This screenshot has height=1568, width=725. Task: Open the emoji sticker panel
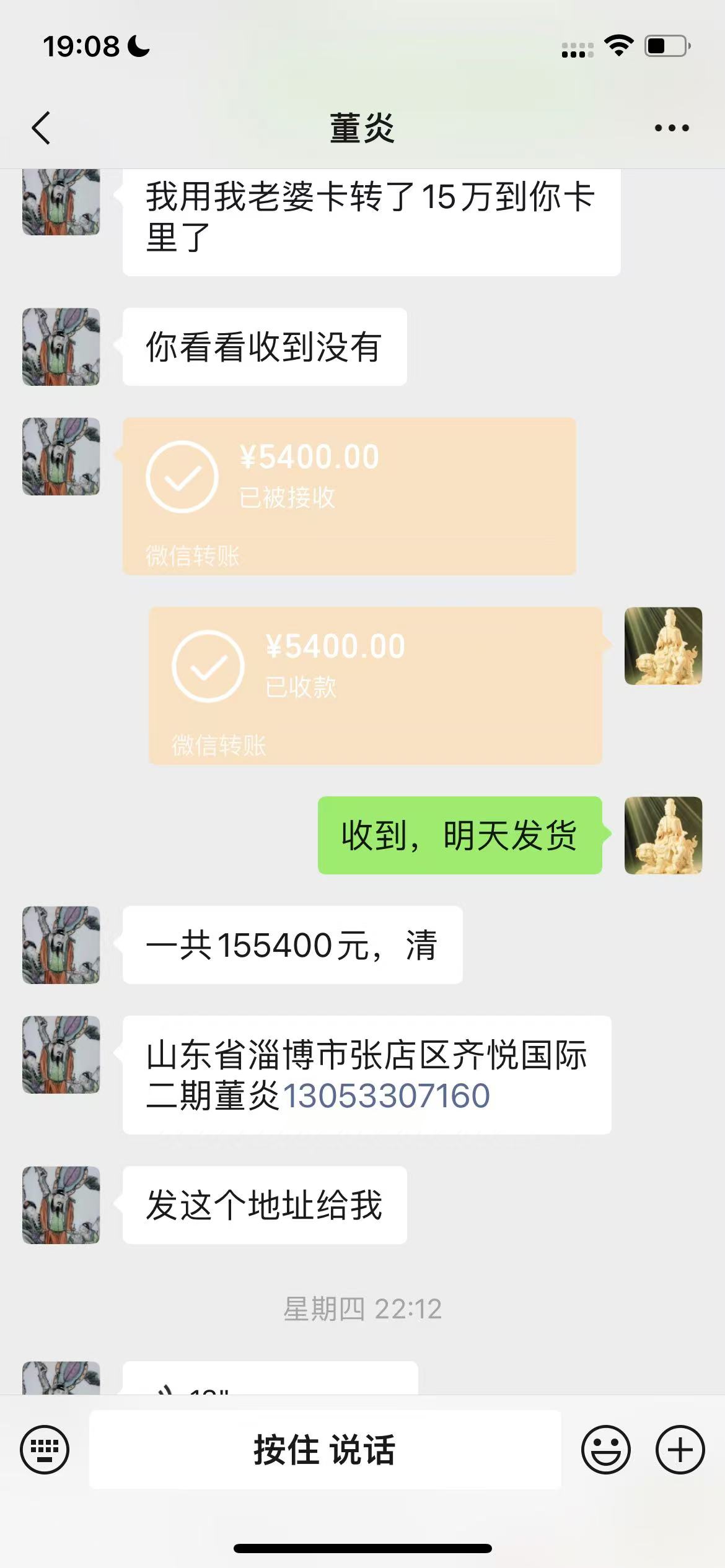click(x=605, y=1449)
